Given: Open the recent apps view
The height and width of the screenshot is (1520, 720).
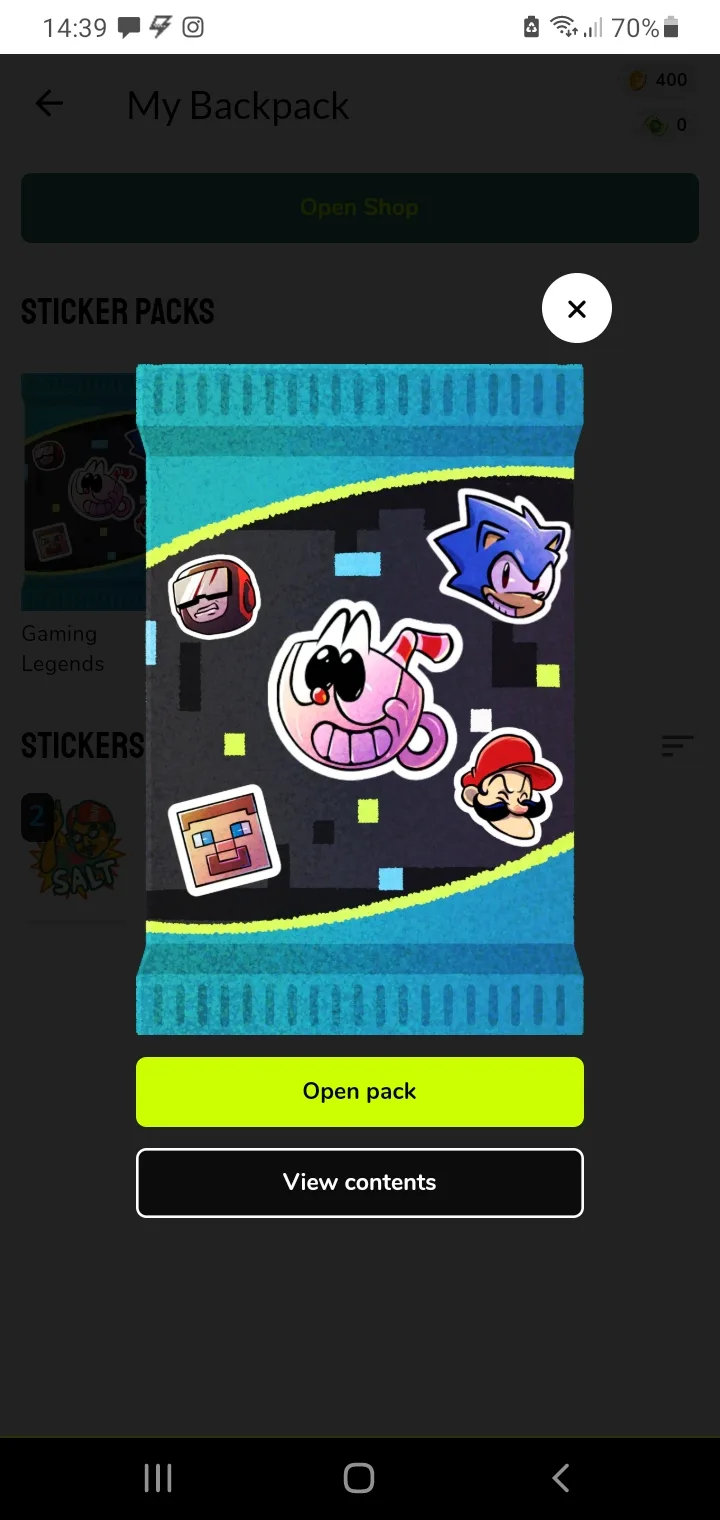Looking at the screenshot, I should [x=158, y=1478].
